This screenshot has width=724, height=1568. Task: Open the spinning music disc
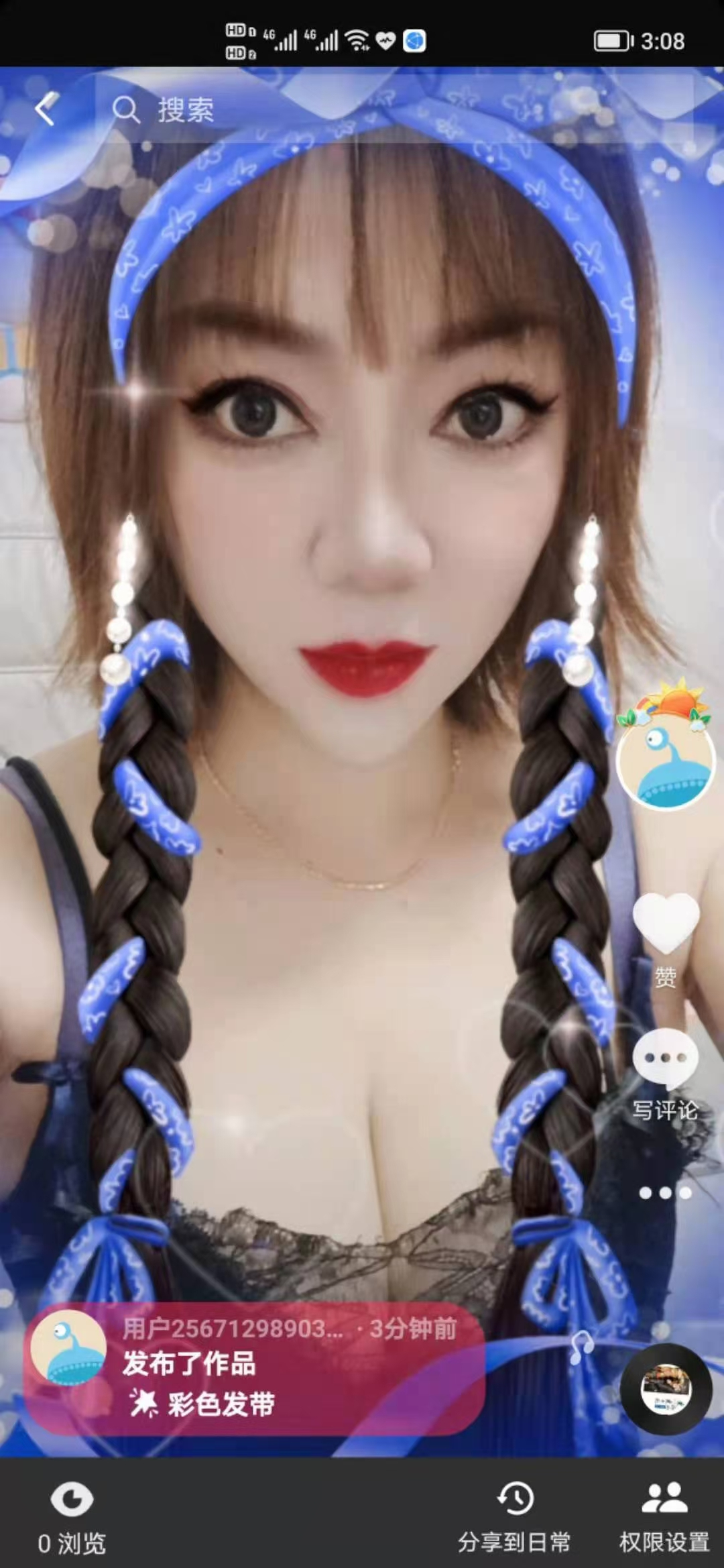[666, 1388]
